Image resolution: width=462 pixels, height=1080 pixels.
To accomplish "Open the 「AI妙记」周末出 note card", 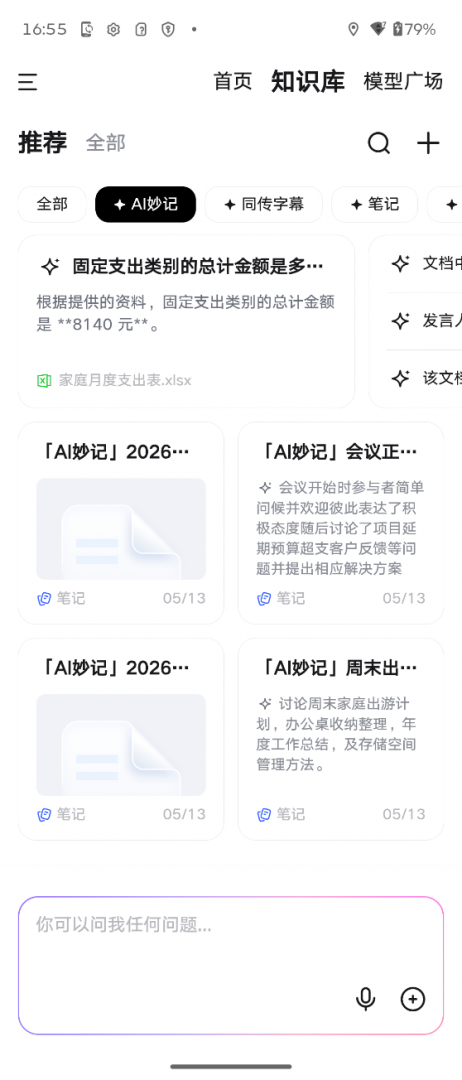I will (x=341, y=739).
